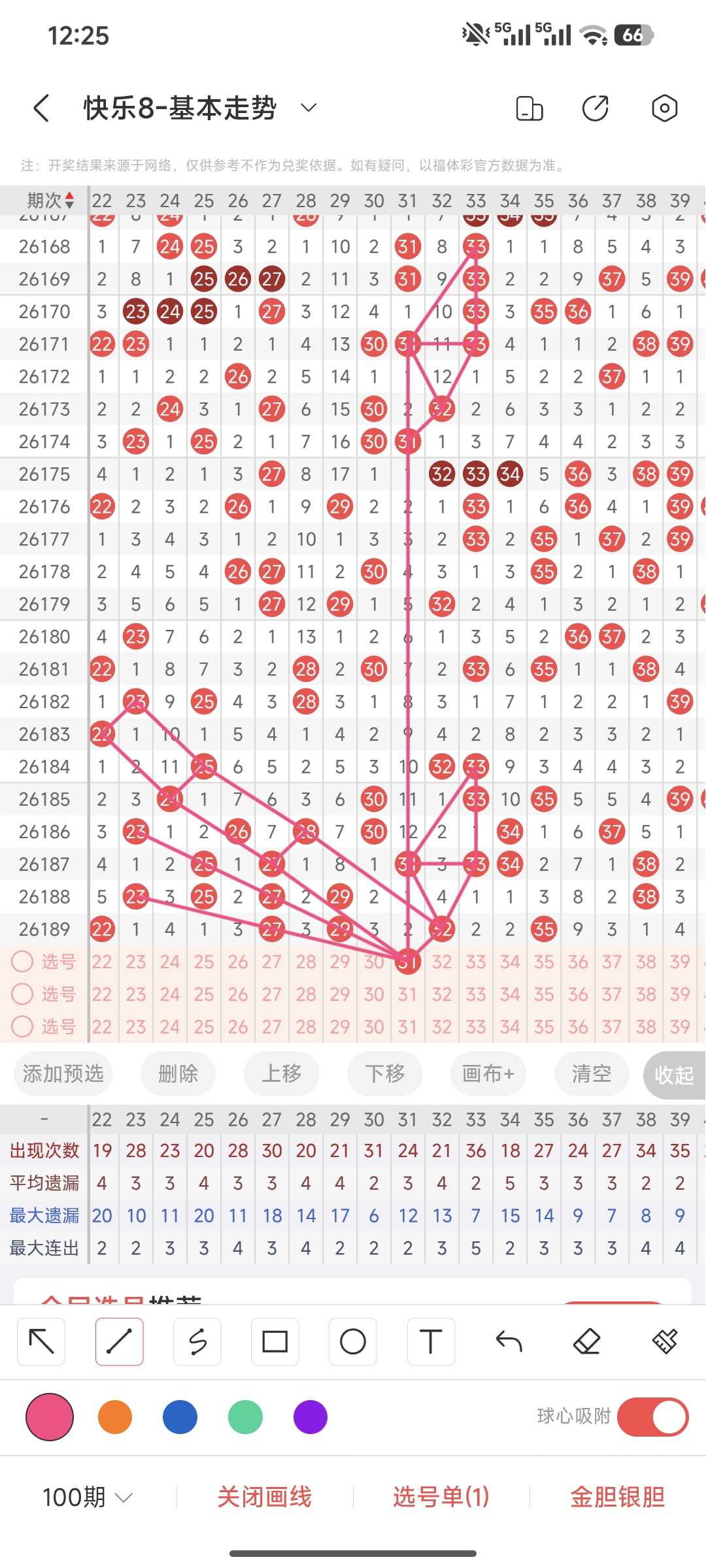Tap the 添加预选 button
Image resolution: width=706 pixels, height=1568 pixels.
(x=63, y=1073)
